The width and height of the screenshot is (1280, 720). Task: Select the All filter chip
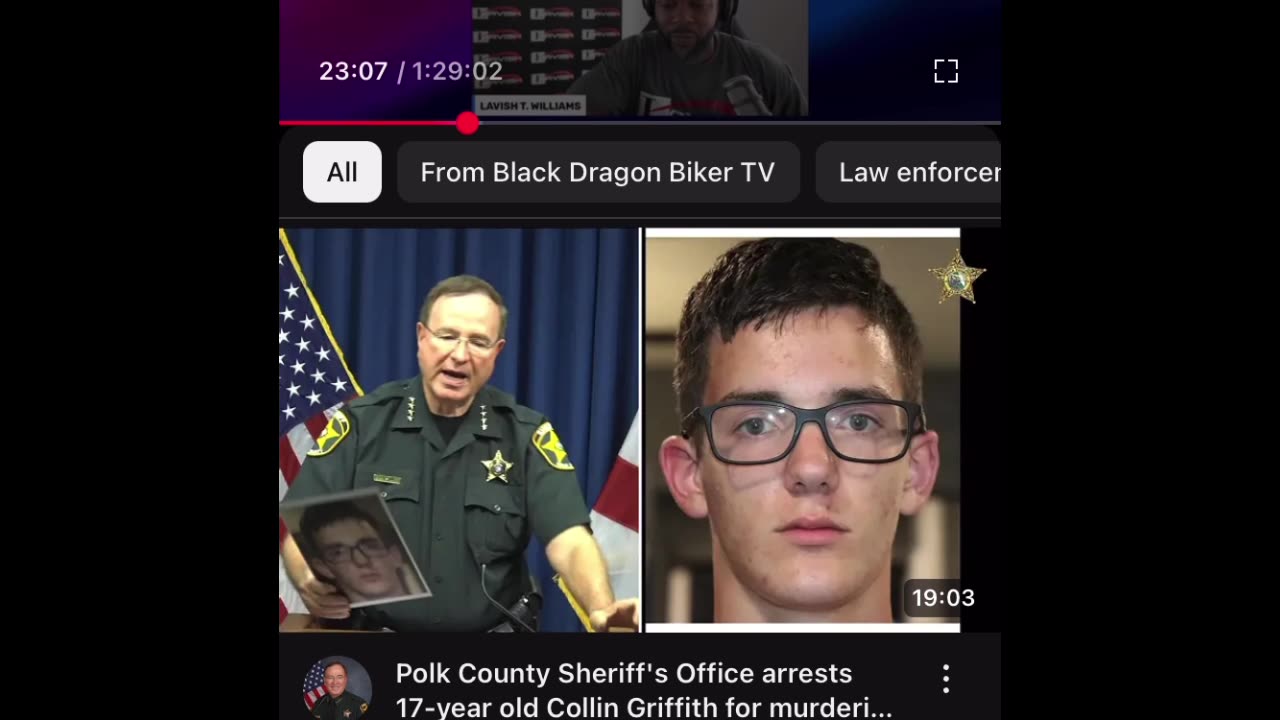[x=342, y=172]
